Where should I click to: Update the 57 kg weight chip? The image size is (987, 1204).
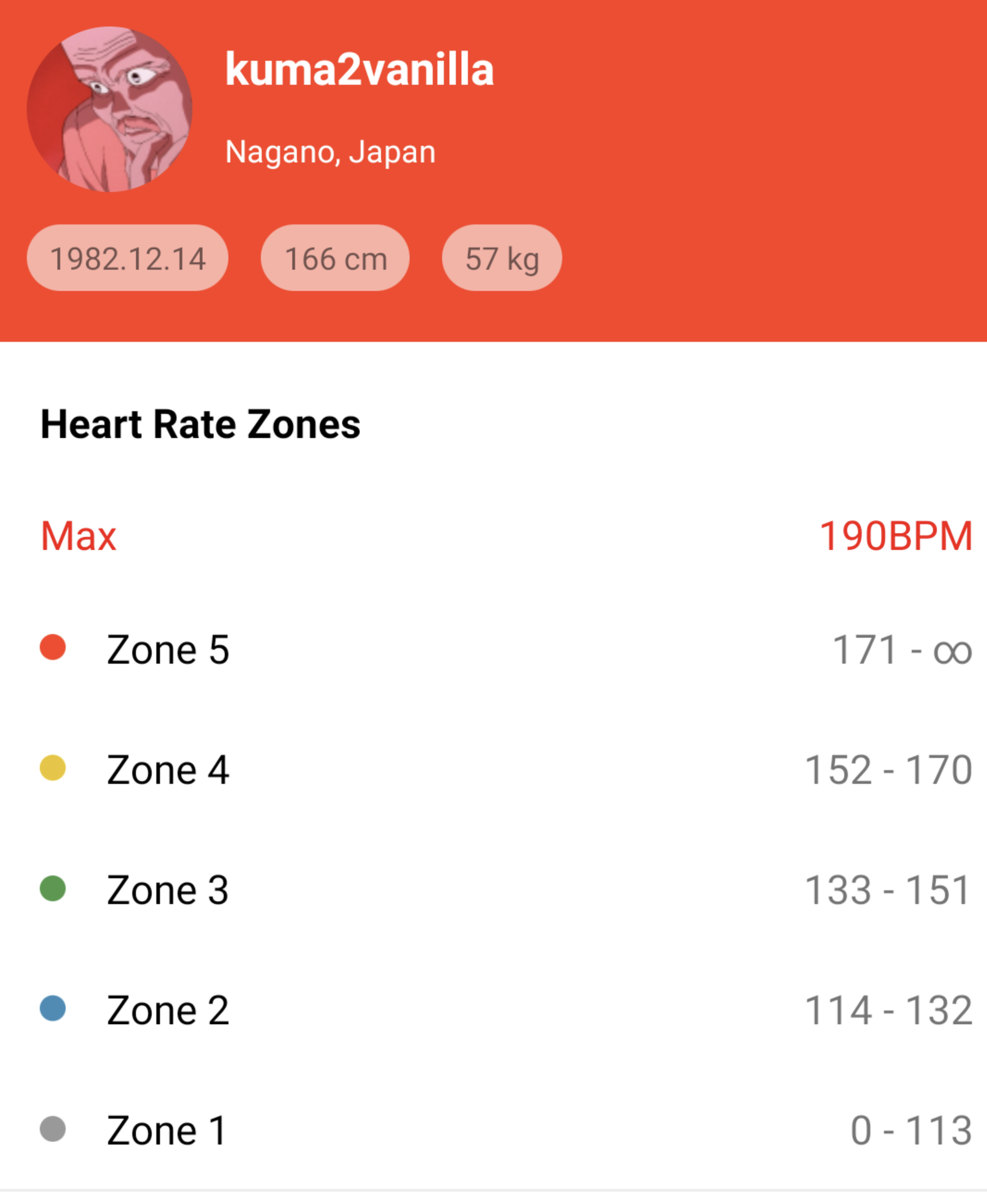pyautogui.click(x=502, y=258)
